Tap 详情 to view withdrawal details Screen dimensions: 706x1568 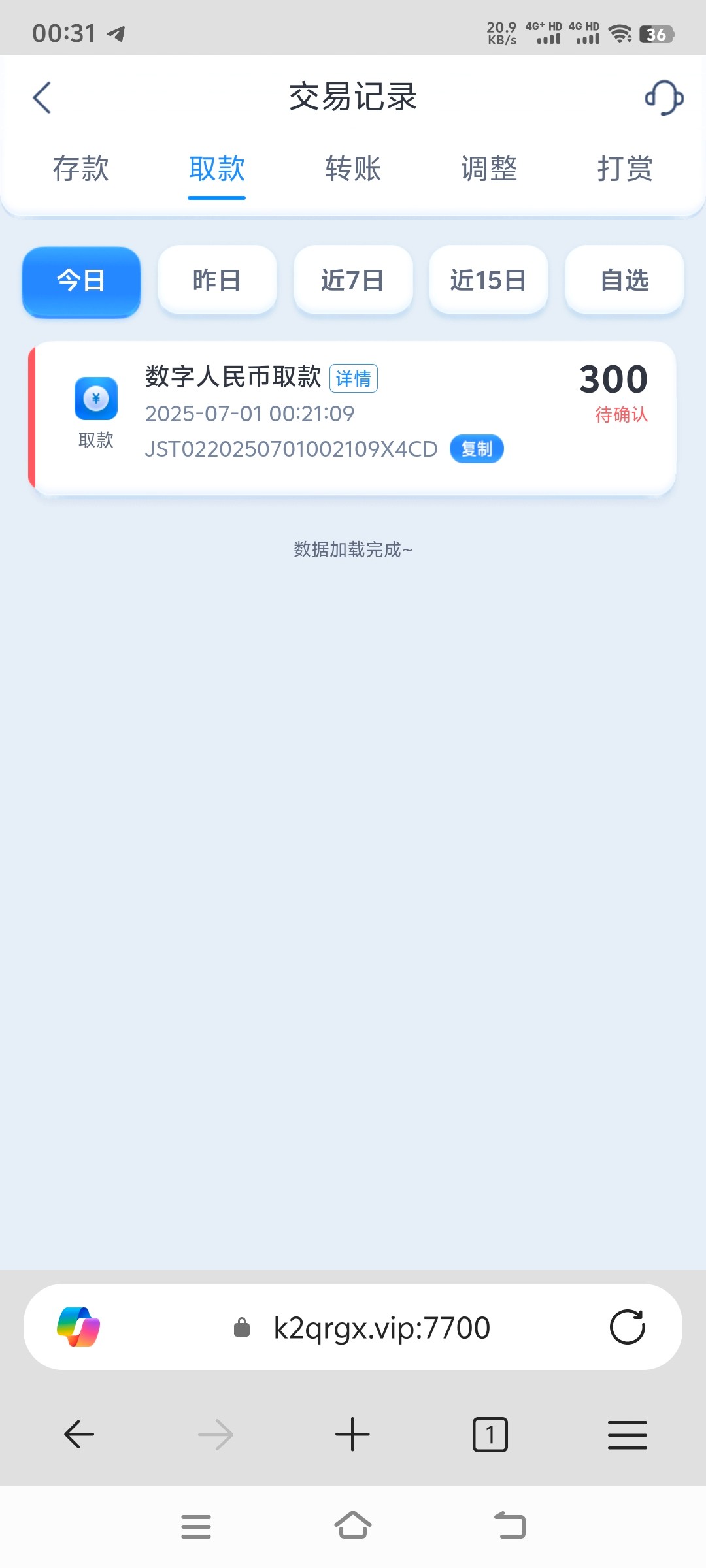353,378
